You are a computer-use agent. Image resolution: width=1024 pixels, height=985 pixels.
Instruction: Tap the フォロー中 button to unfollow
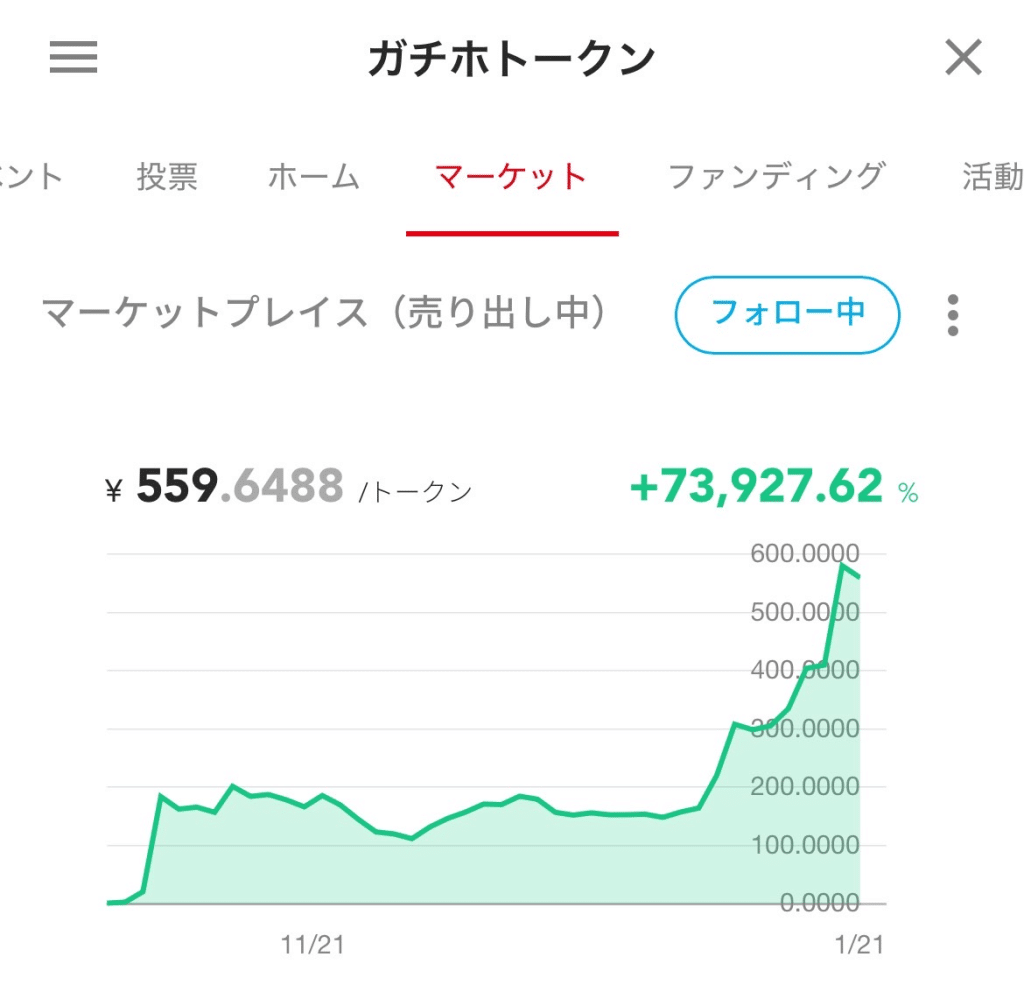[787, 314]
